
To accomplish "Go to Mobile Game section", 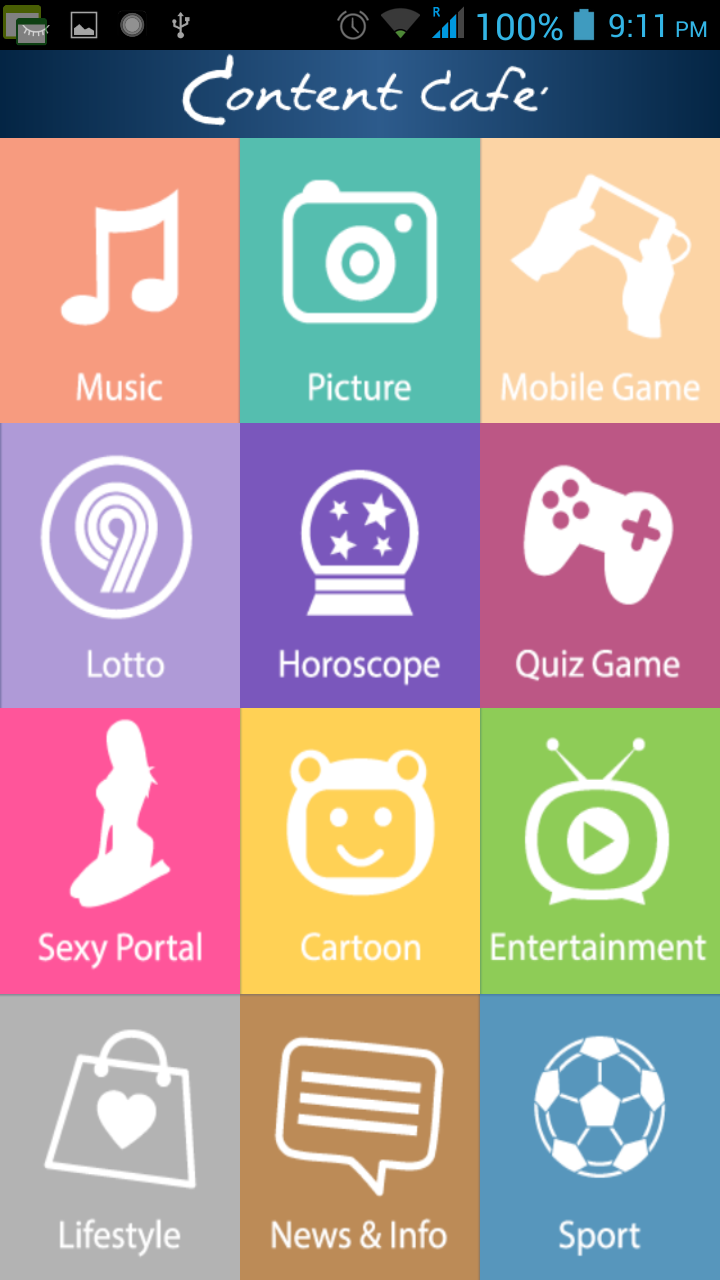I will [x=600, y=280].
